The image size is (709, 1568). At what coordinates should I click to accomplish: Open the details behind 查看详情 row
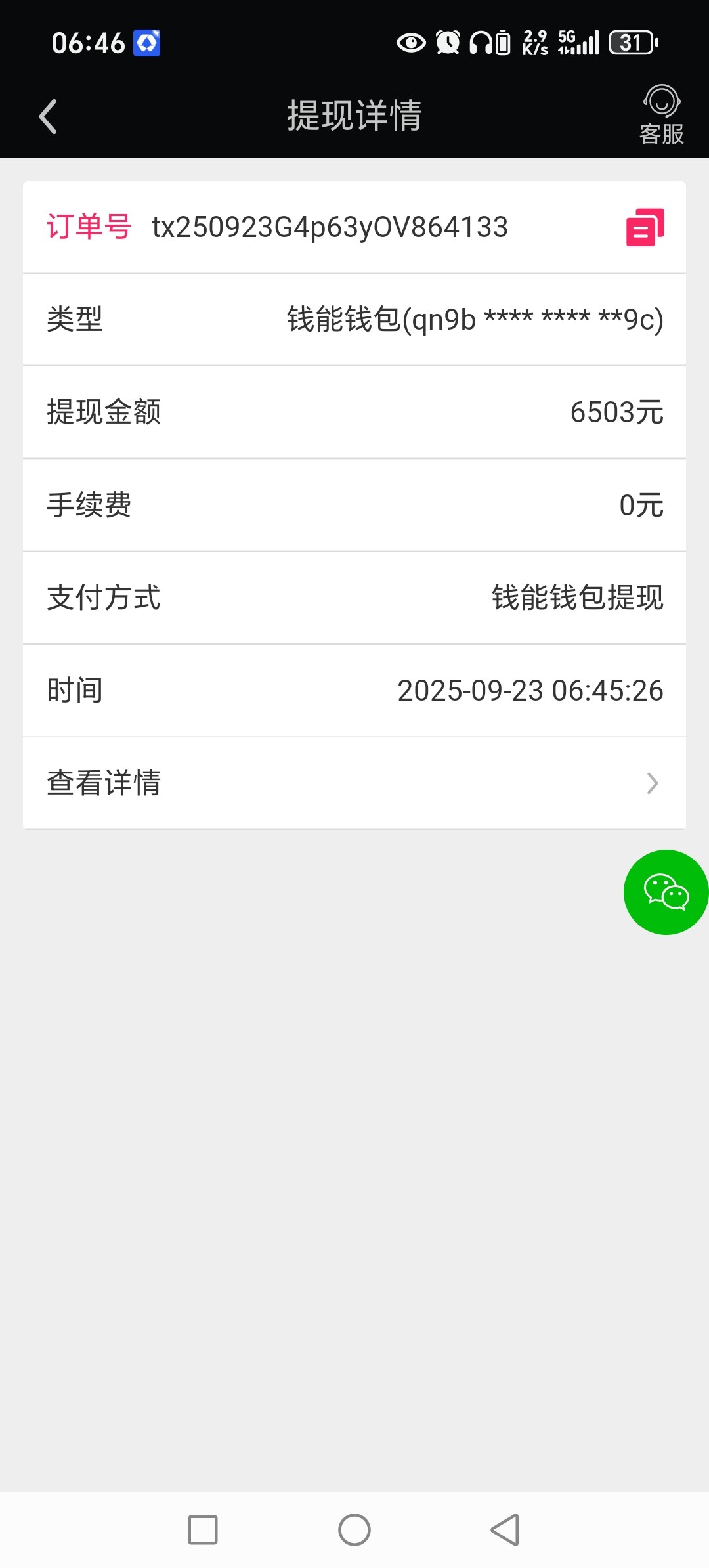click(x=354, y=783)
